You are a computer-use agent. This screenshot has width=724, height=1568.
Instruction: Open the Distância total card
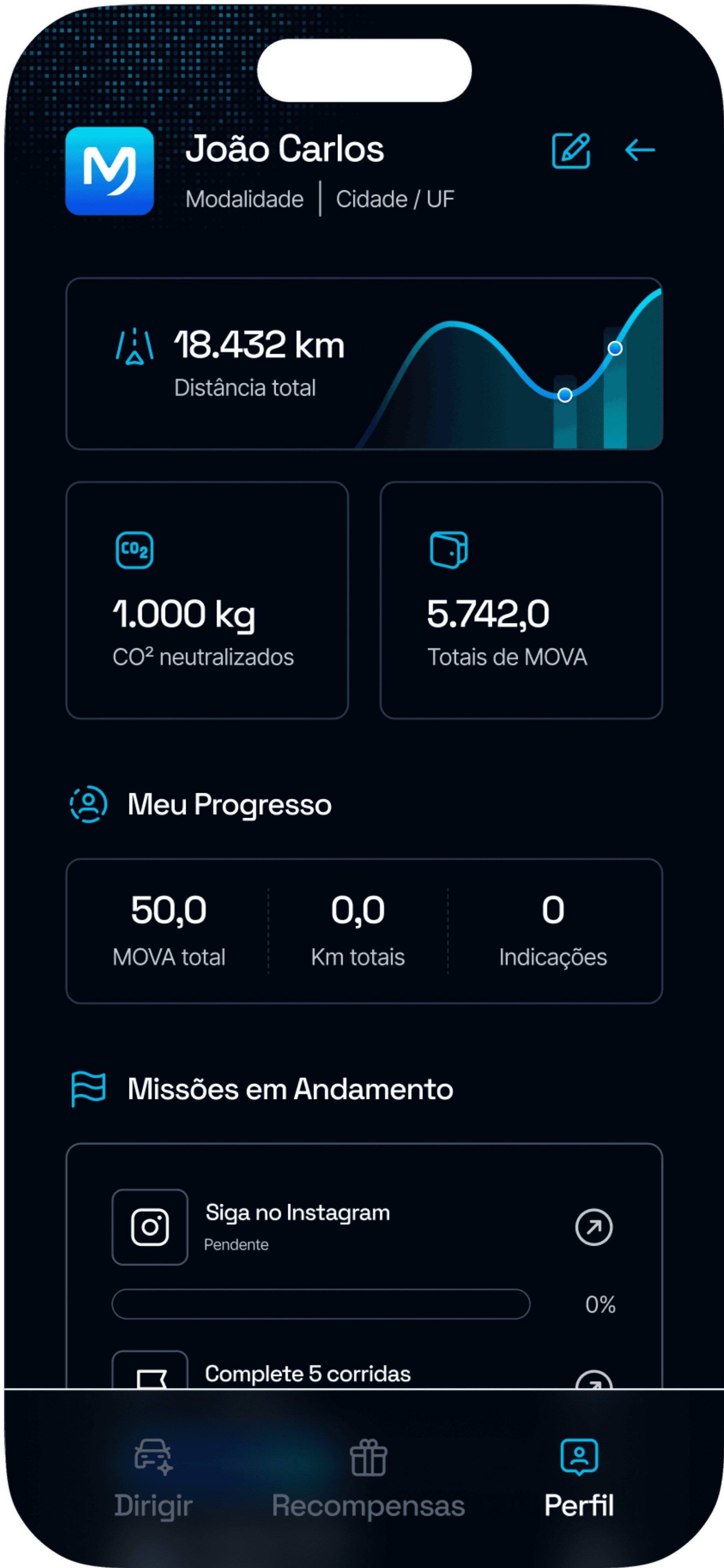click(364, 364)
